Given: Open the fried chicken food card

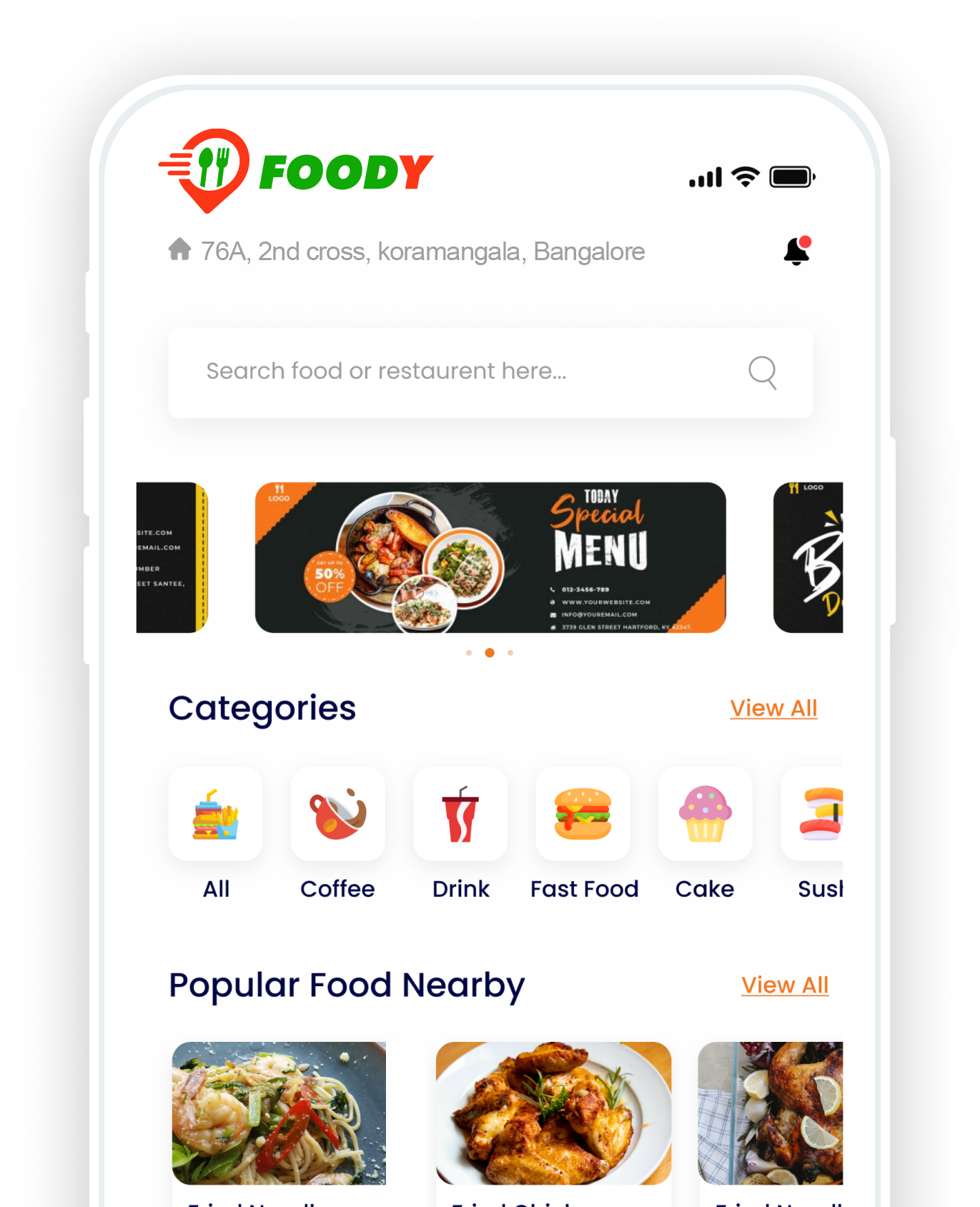Looking at the screenshot, I should (553, 1113).
